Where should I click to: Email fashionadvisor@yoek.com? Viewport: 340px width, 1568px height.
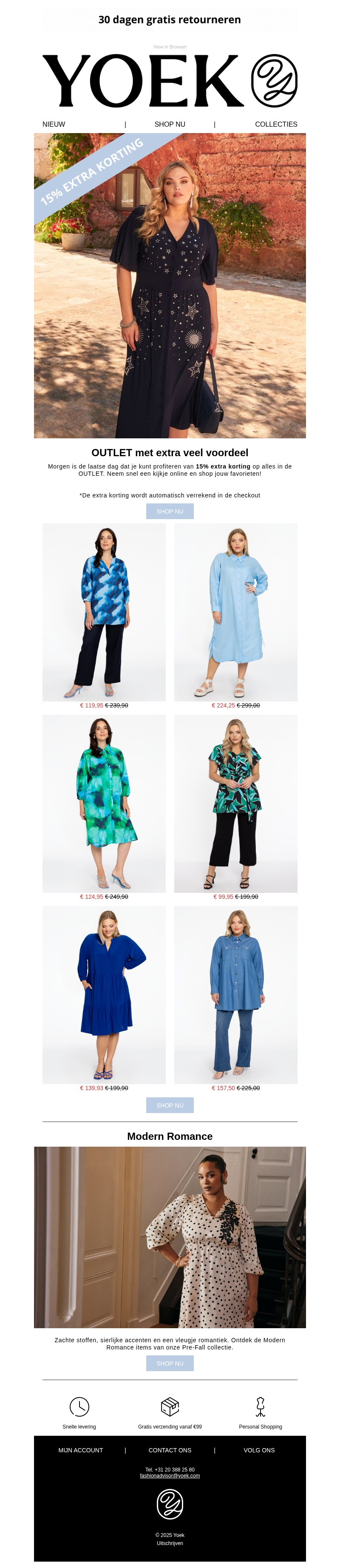[x=170, y=1476]
